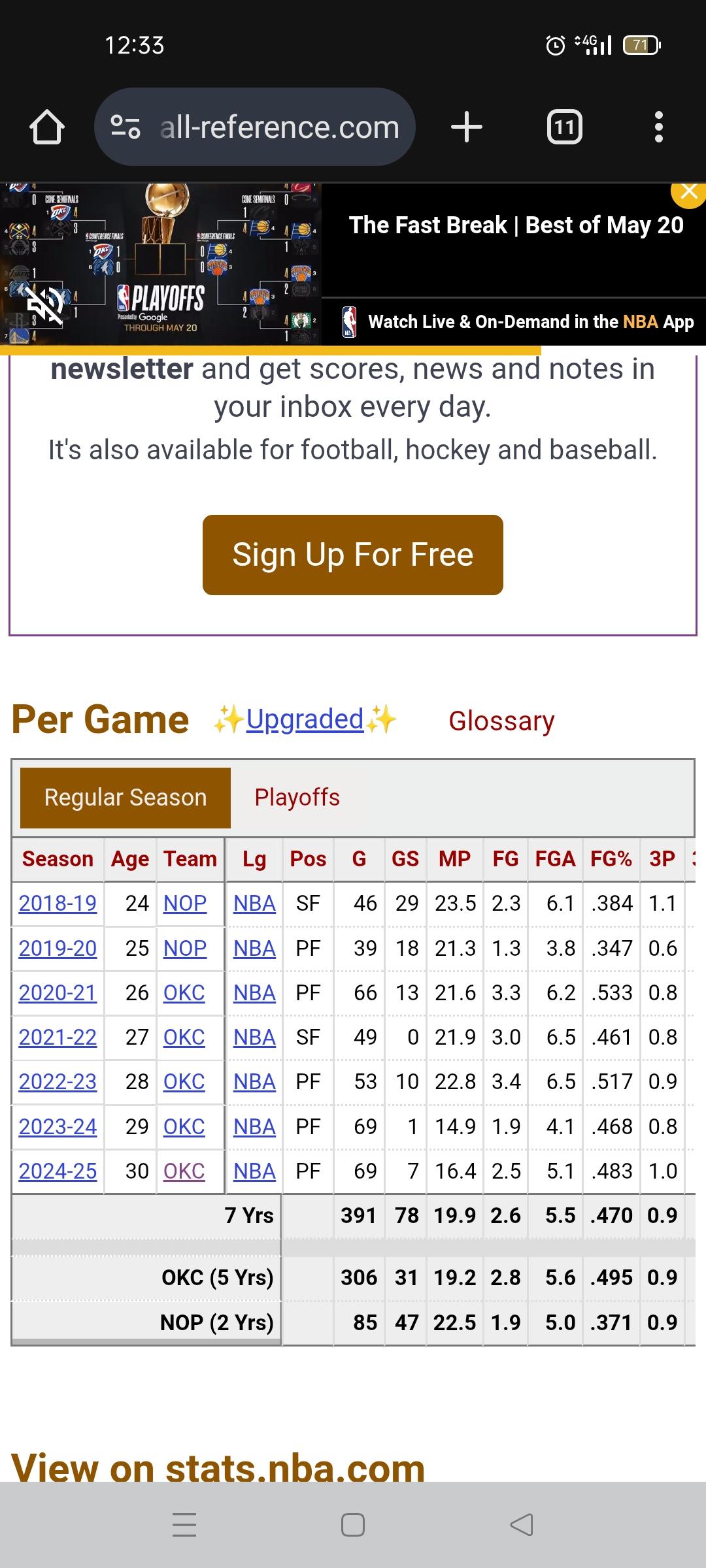706x1568 pixels.
Task: Open the 2018-19 season link
Action: (x=58, y=903)
